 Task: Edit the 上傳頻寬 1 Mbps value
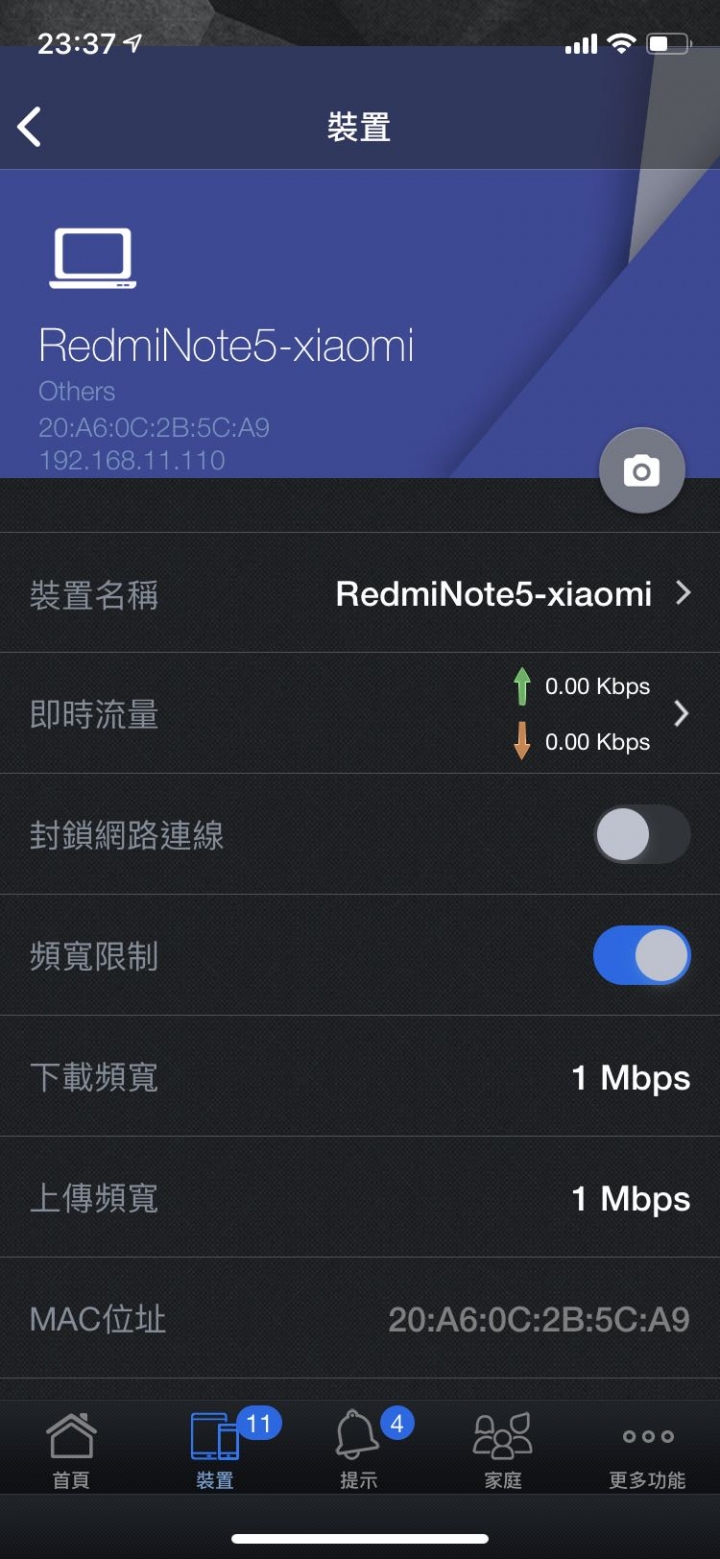coord(631,1199)
